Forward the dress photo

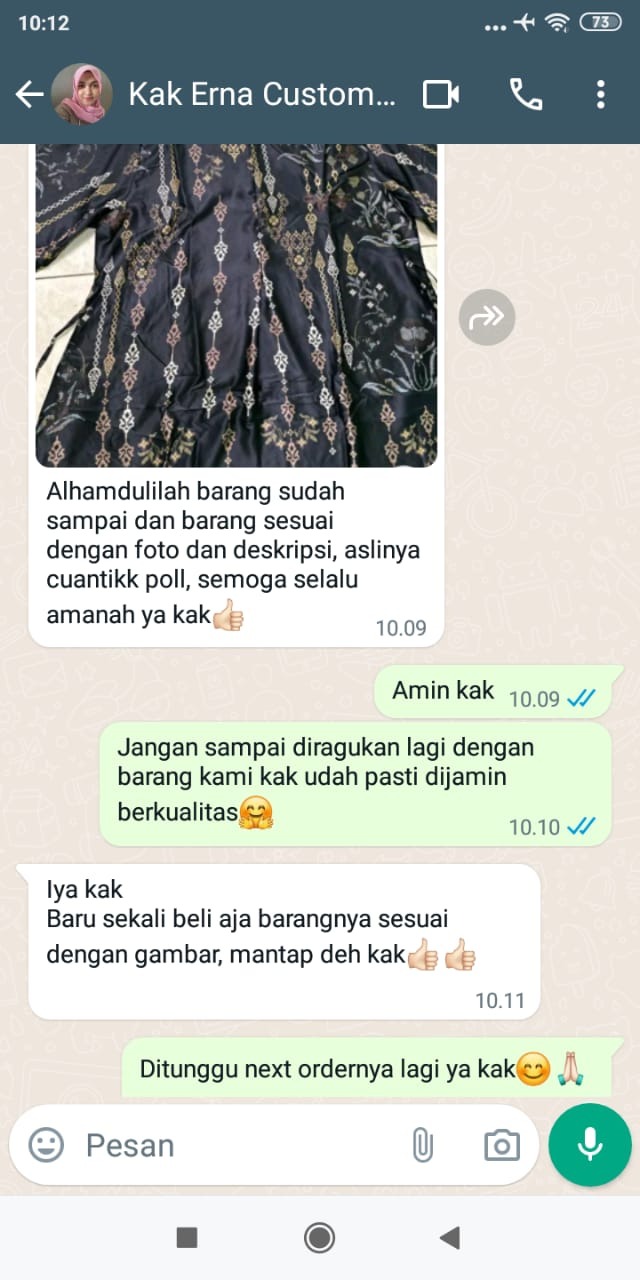(487, 318)
